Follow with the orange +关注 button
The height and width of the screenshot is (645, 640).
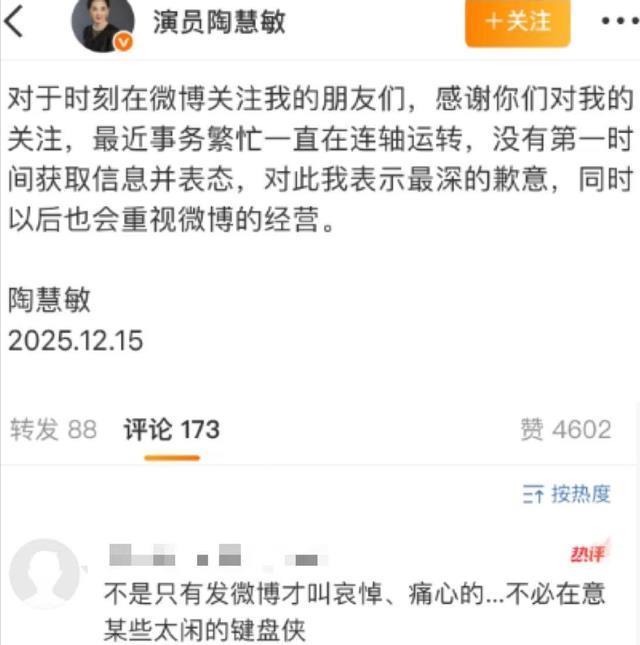point(517,22)
